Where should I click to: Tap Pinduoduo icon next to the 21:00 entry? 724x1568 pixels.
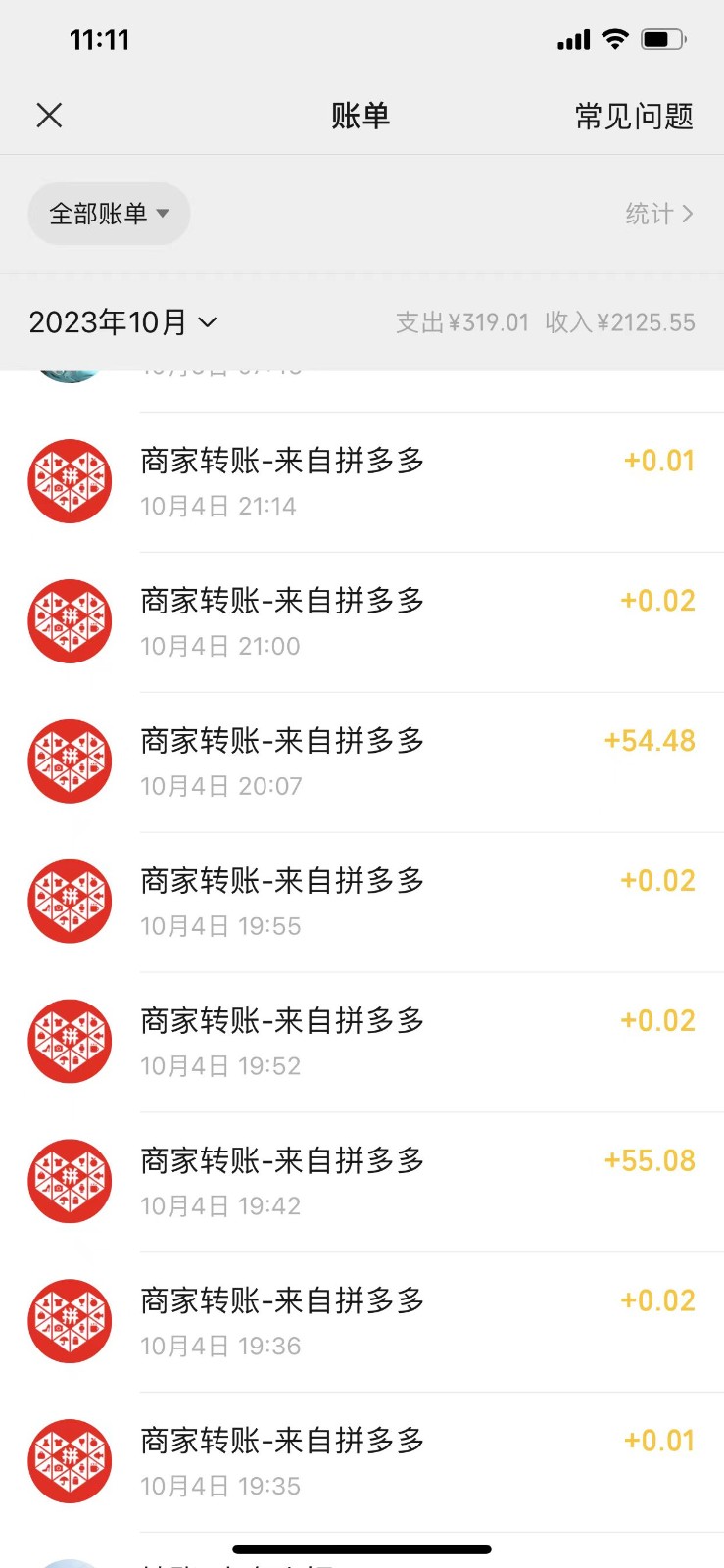click(x=69, y=621)
